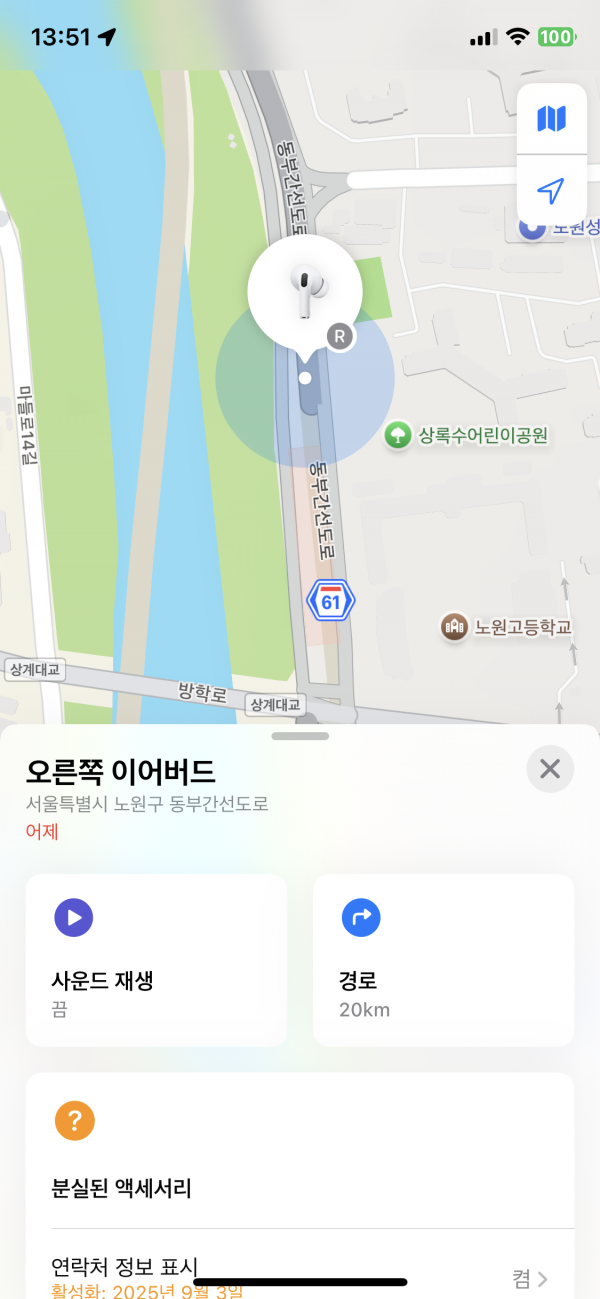Center map on my current location
This screenshot has height=1299, width=600.
pos(551,190)
